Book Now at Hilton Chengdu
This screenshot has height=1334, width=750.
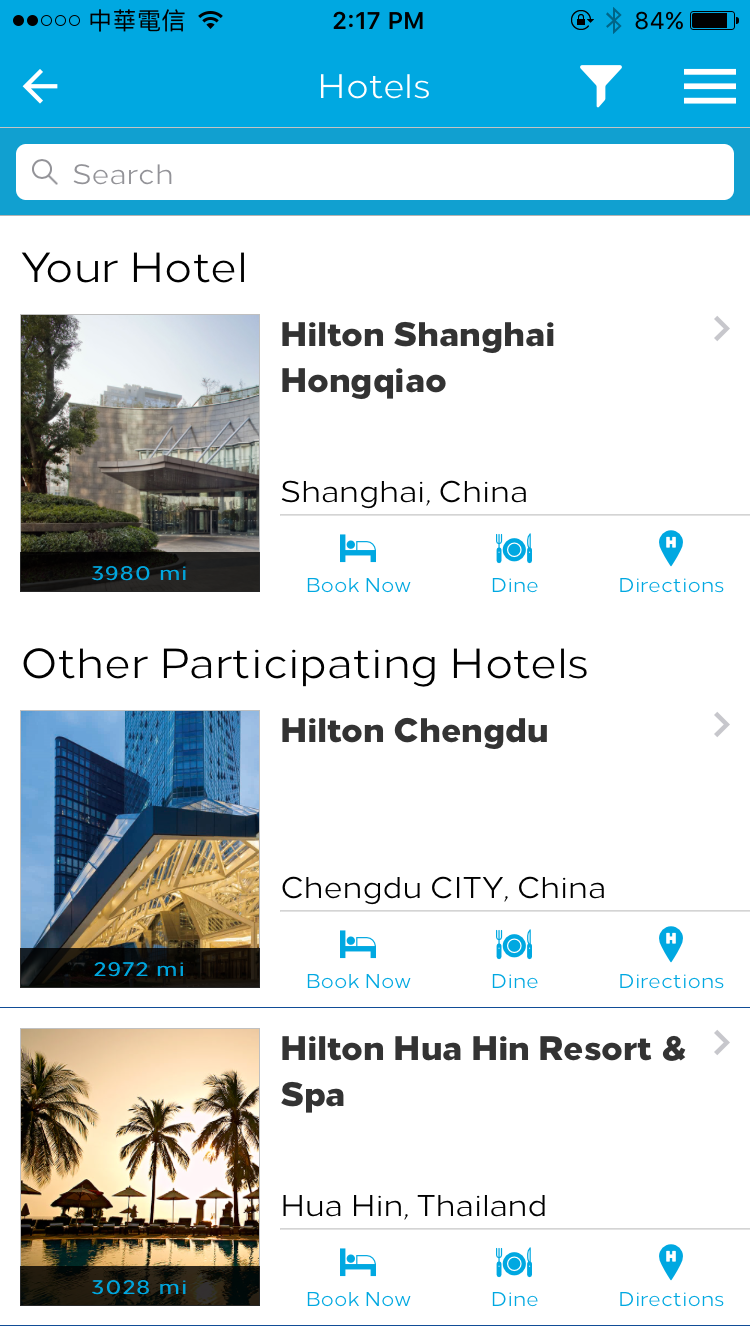coord(358,960)
